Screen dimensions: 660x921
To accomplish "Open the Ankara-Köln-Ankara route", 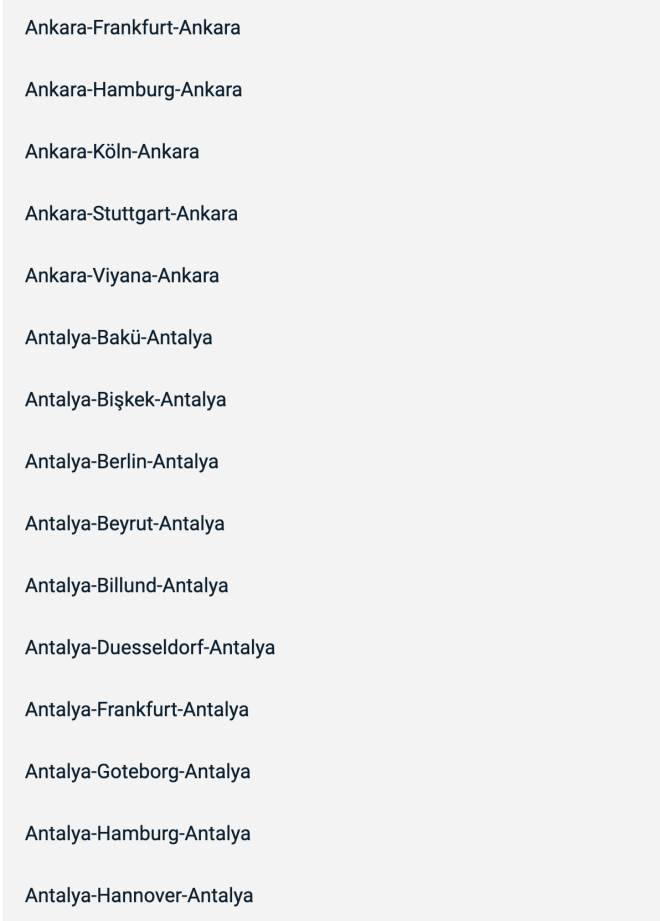I will [x=113, y=152].
